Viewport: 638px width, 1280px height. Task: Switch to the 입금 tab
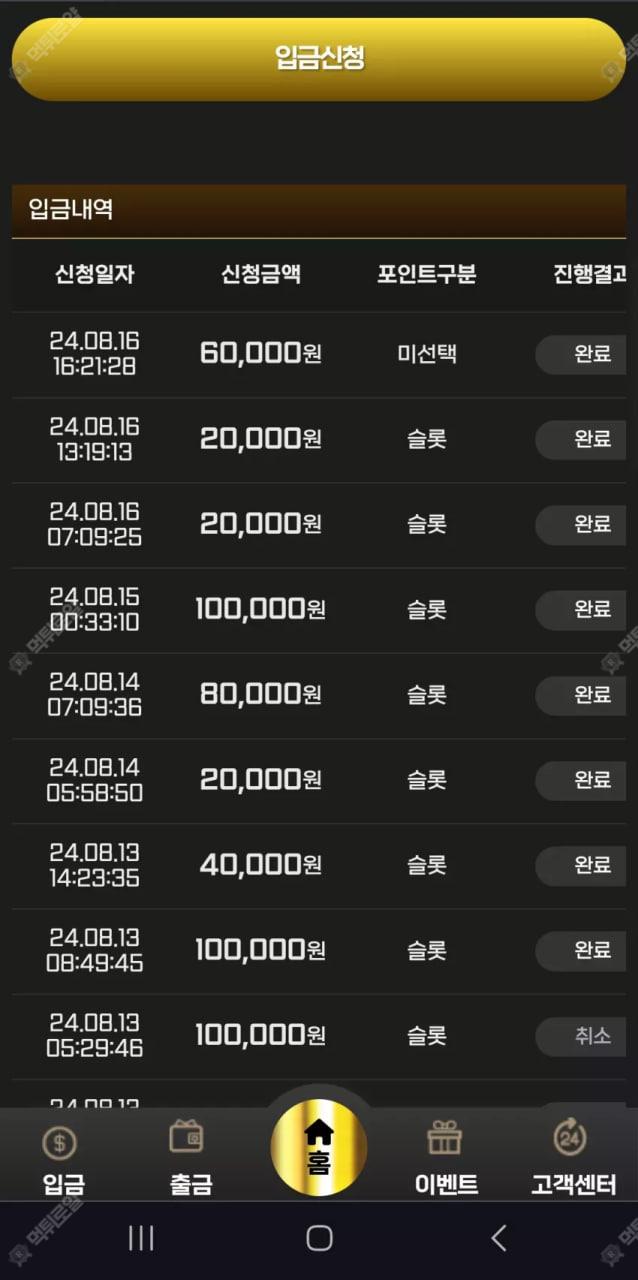click(x=62, y=1159)
